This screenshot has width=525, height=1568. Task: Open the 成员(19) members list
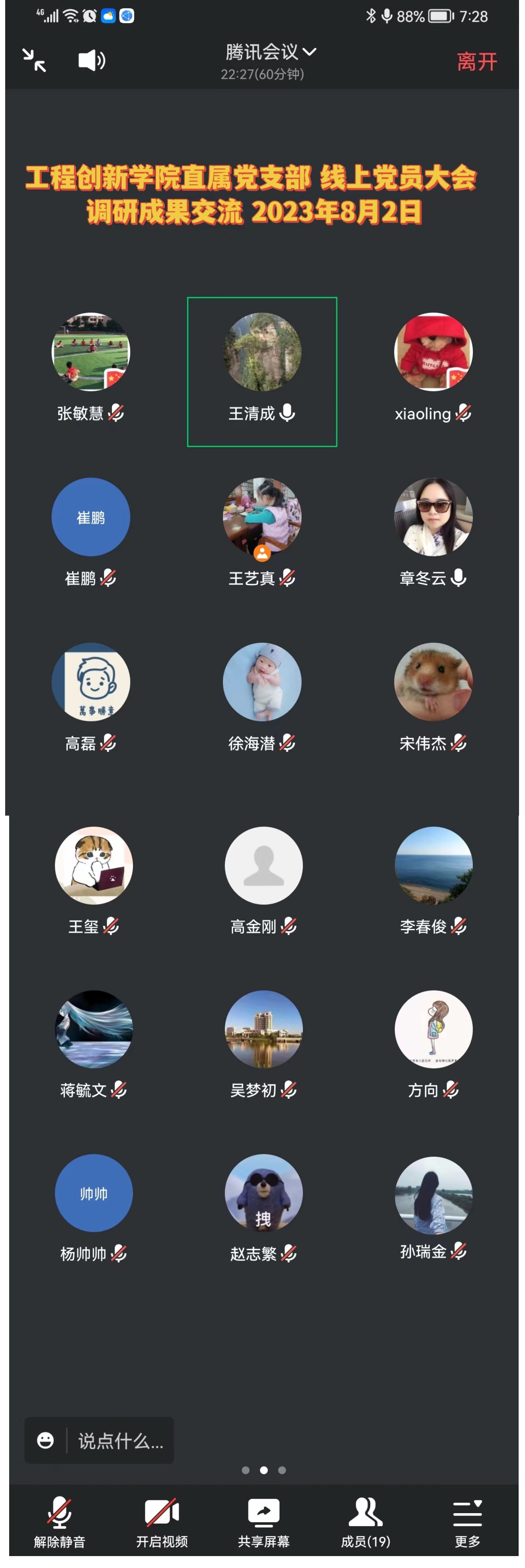(x=365, y=1521)
